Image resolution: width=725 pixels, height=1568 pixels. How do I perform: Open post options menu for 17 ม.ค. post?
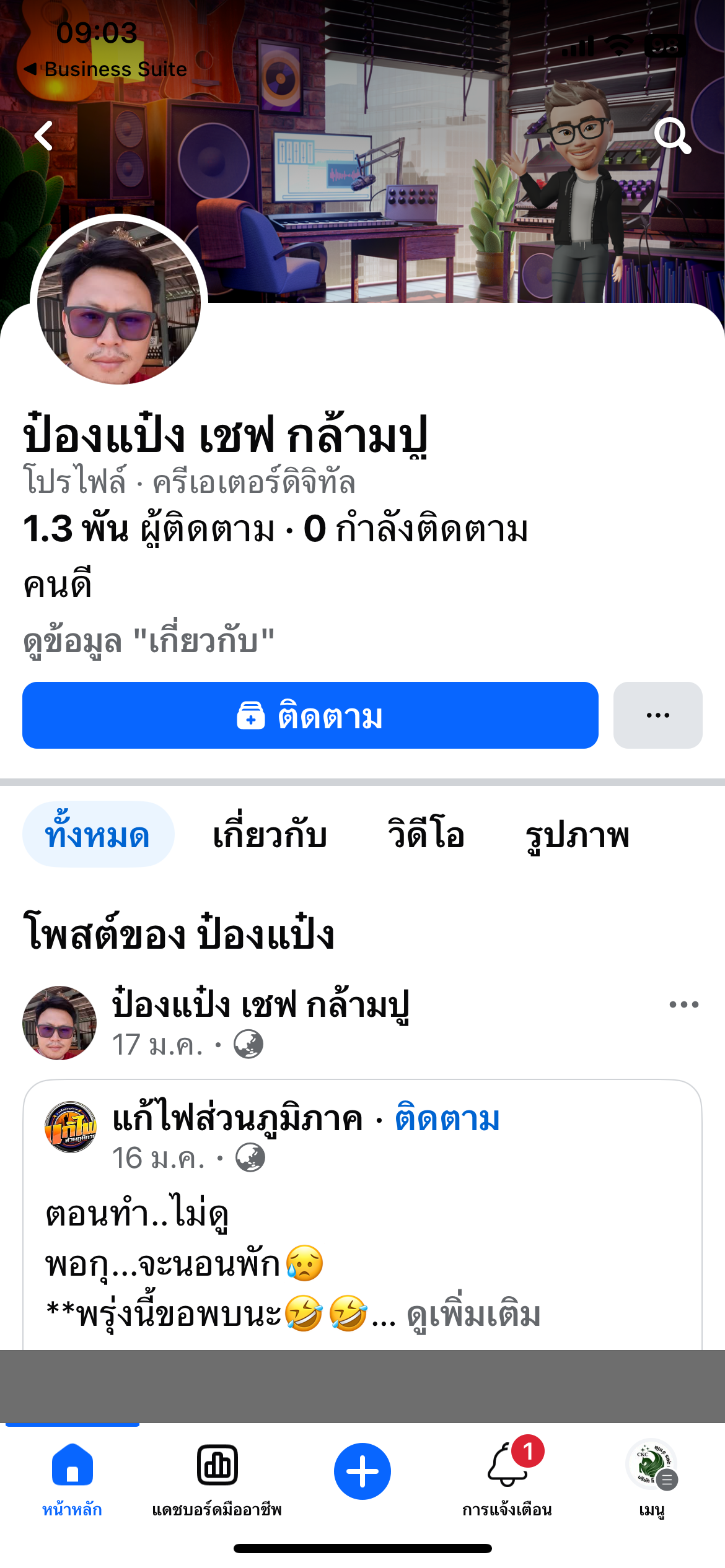683,1004
